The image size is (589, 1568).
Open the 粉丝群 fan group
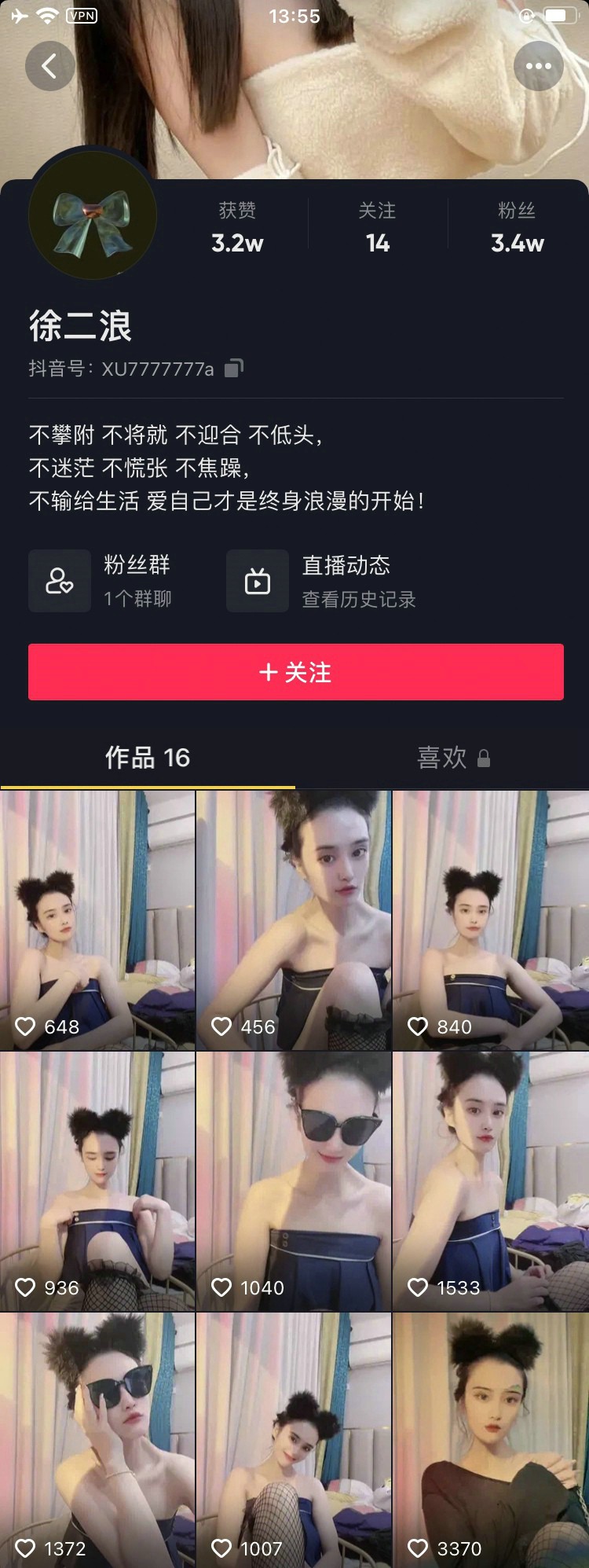(x=102, y=581)
